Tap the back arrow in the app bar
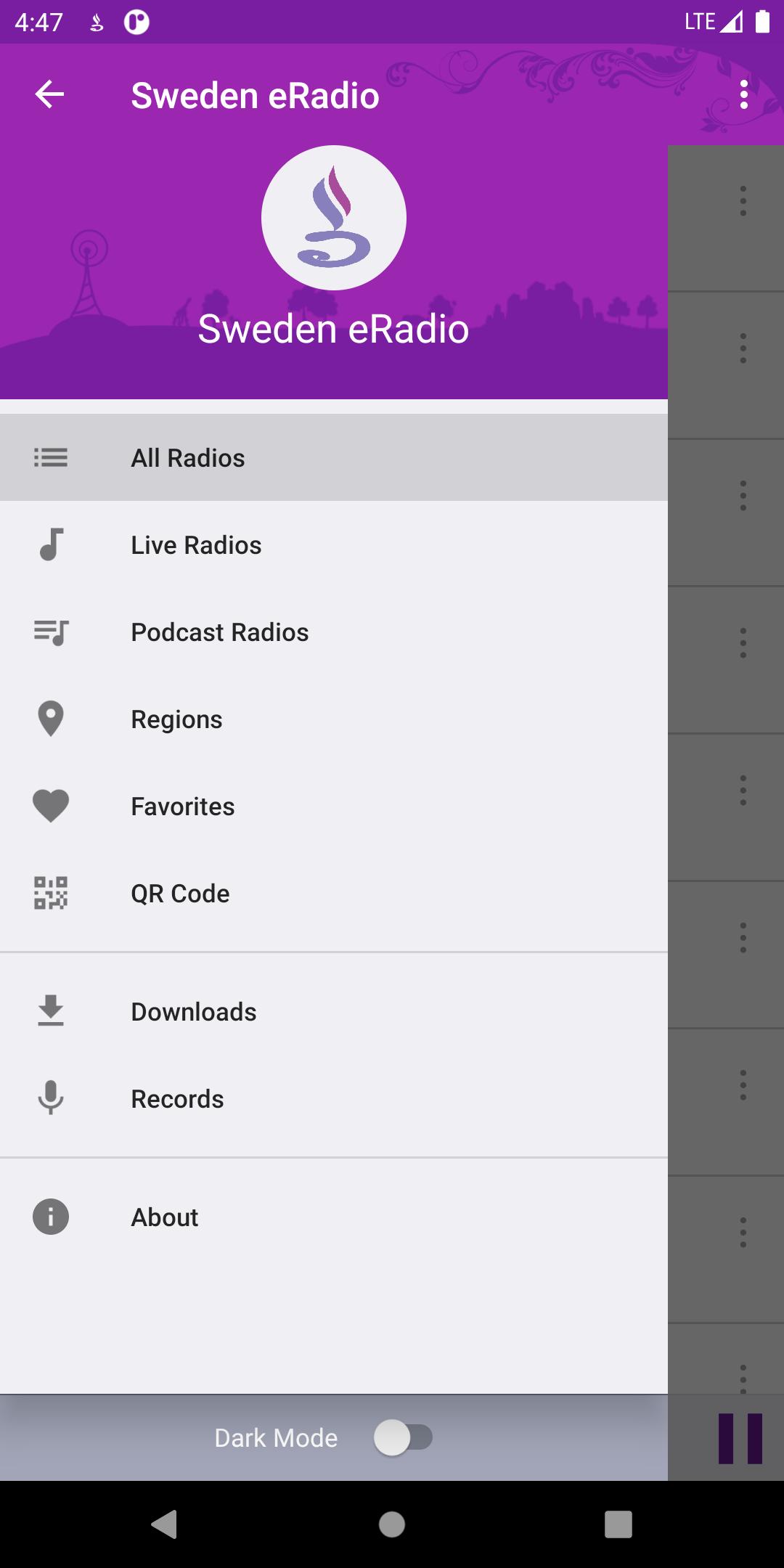The height and width of the screenshot is (1568, 784). pos(49,94)
